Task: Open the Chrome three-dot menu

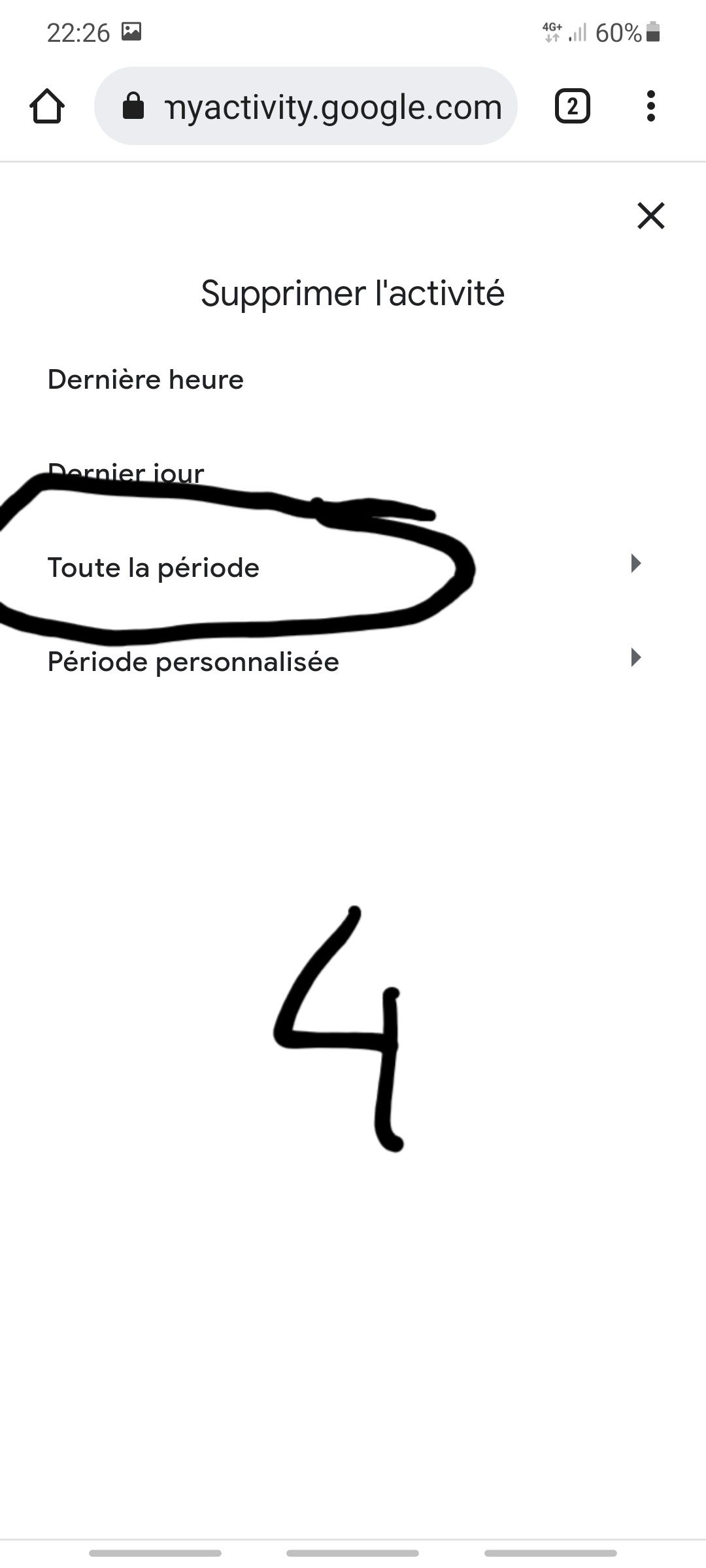Action: tap(651, 106)
